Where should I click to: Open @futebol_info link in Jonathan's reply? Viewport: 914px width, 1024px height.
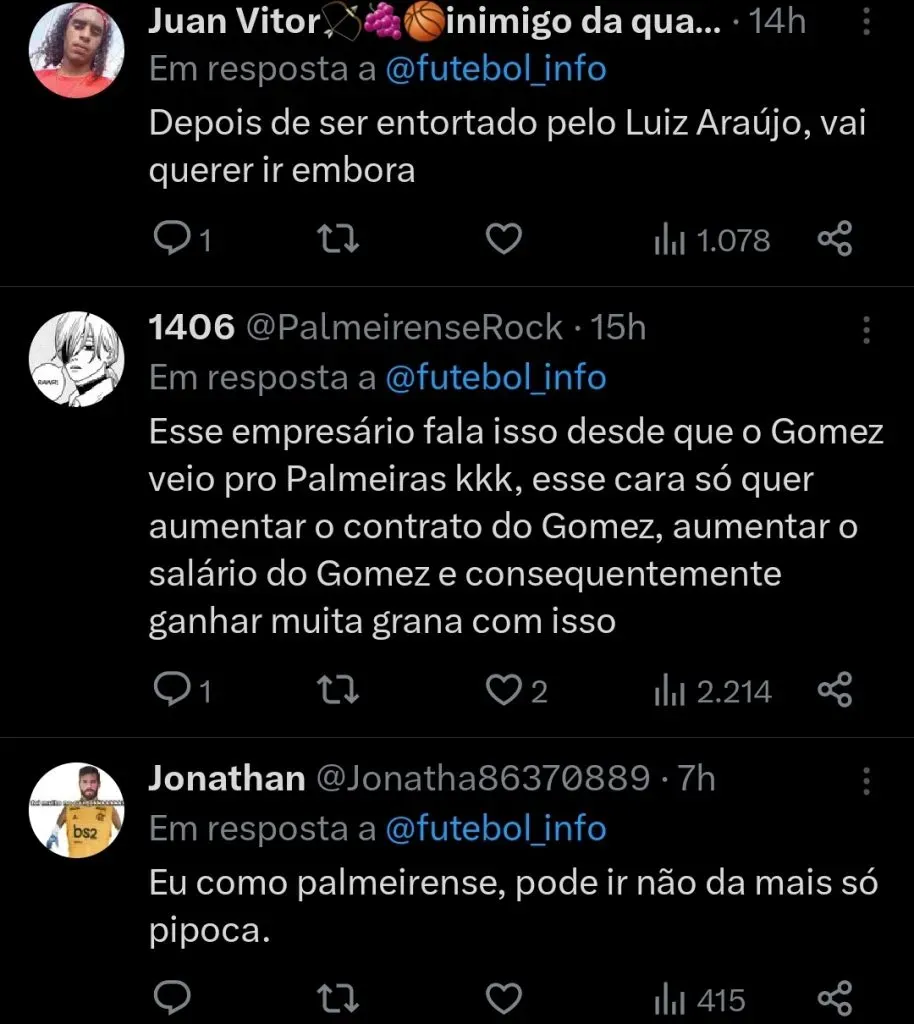(495, 829)
